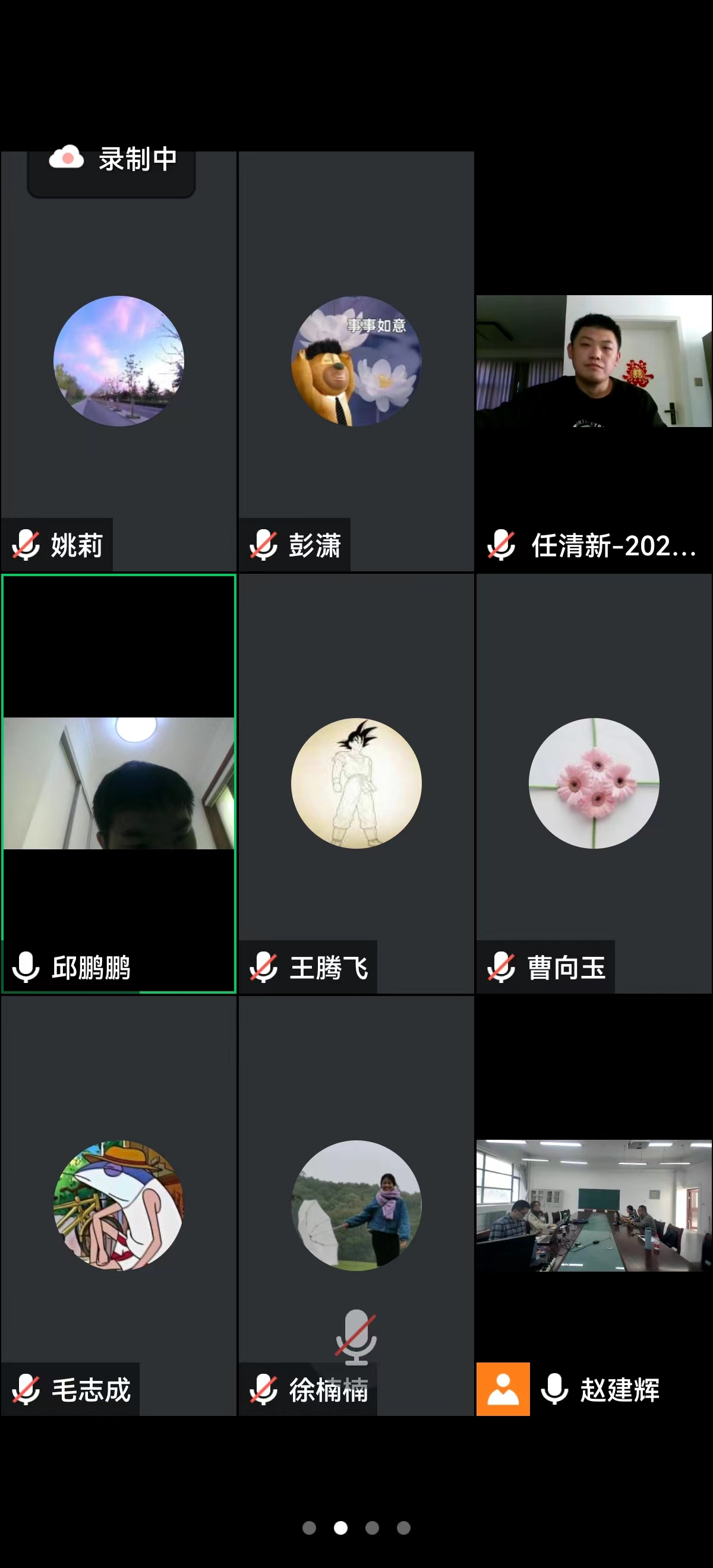This screenshot has width=713, height=1568.
Task: Open host 赵建辉's video tile
Action: 594,1205
